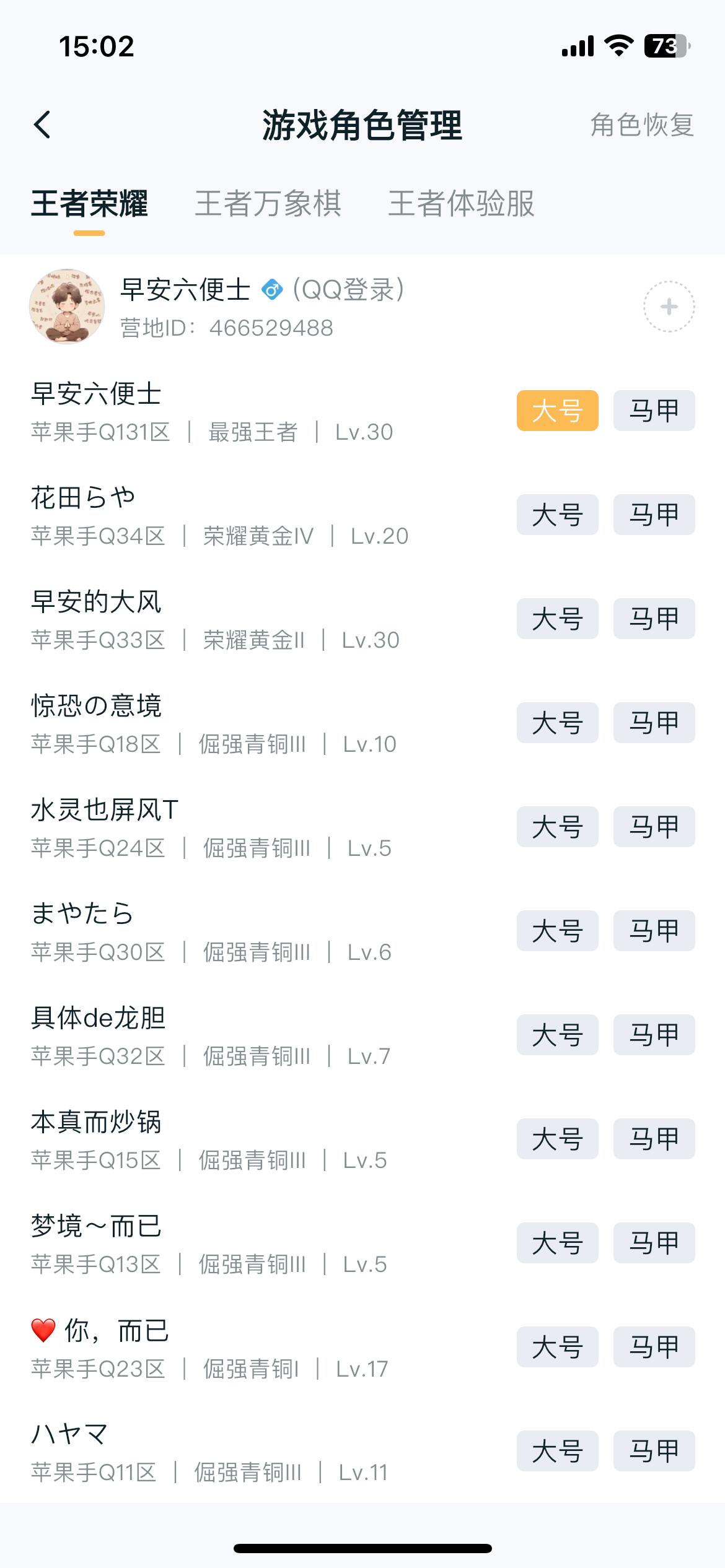
Task: Tap the highlighted 大号 button for 早安六便士
Action: click(556, 410)
